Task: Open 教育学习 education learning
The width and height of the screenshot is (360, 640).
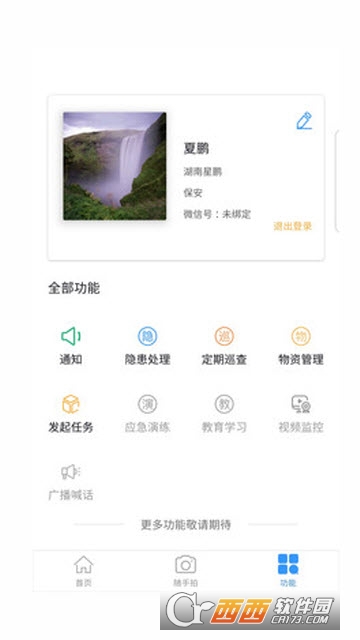Action: (224, 413)
